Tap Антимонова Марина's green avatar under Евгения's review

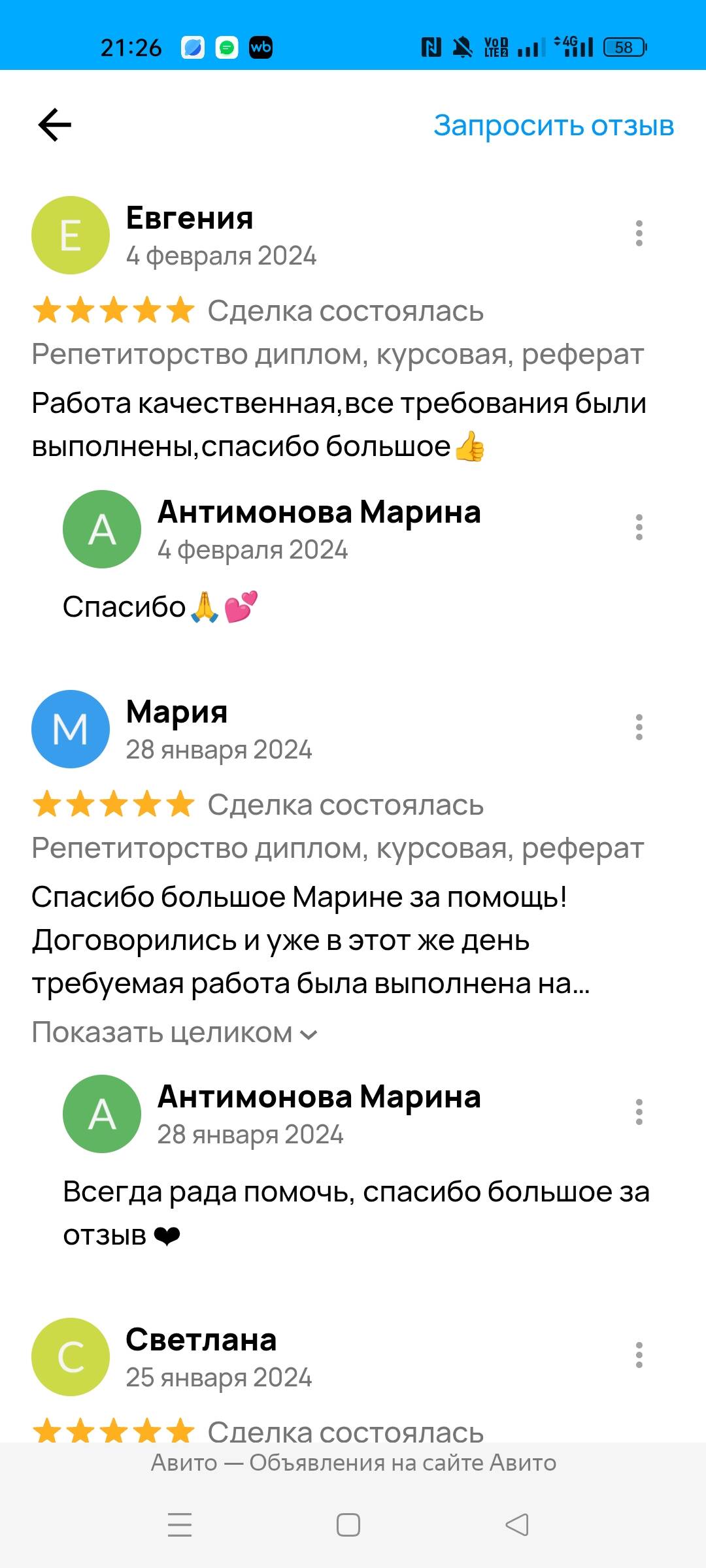(x=101, y=529)
